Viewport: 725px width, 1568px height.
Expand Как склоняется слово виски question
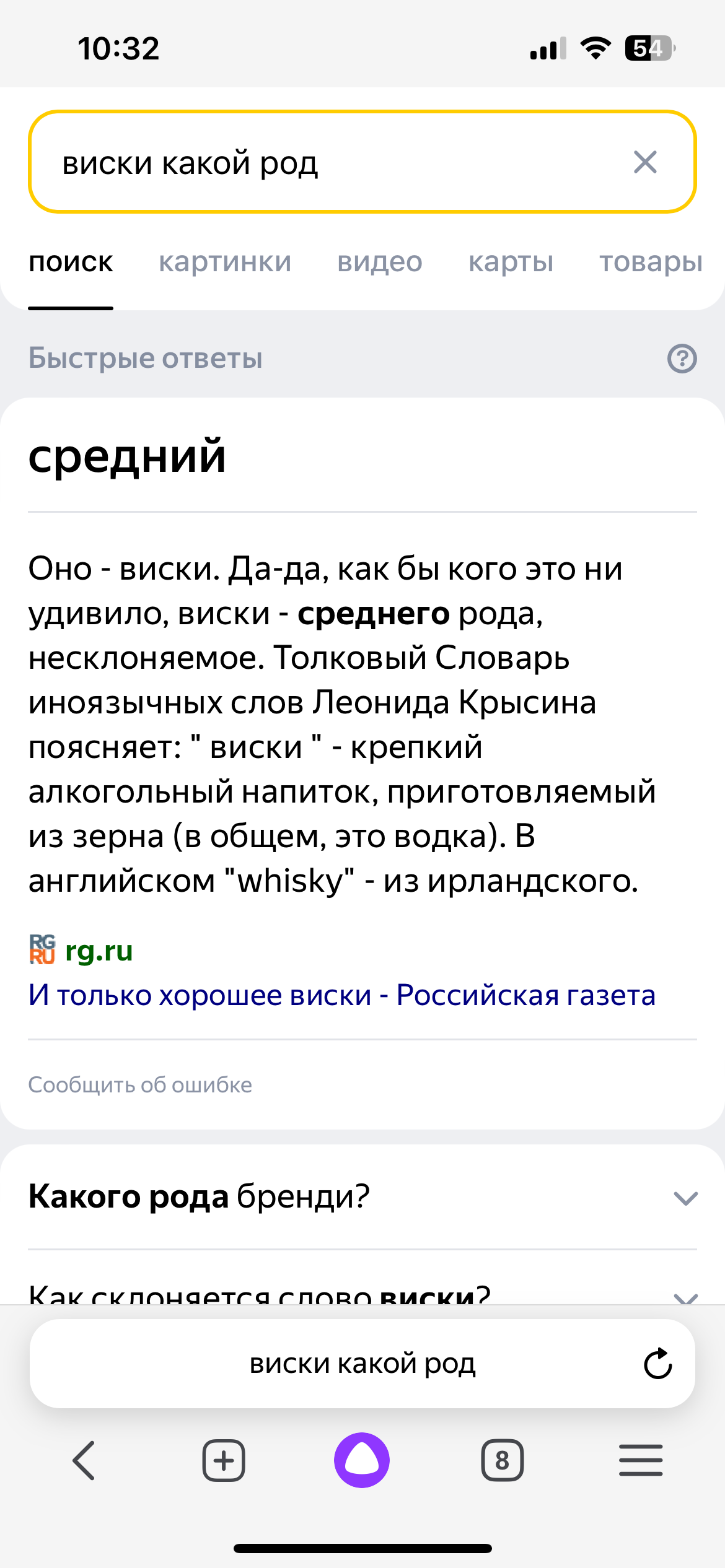click(362, 1293)
